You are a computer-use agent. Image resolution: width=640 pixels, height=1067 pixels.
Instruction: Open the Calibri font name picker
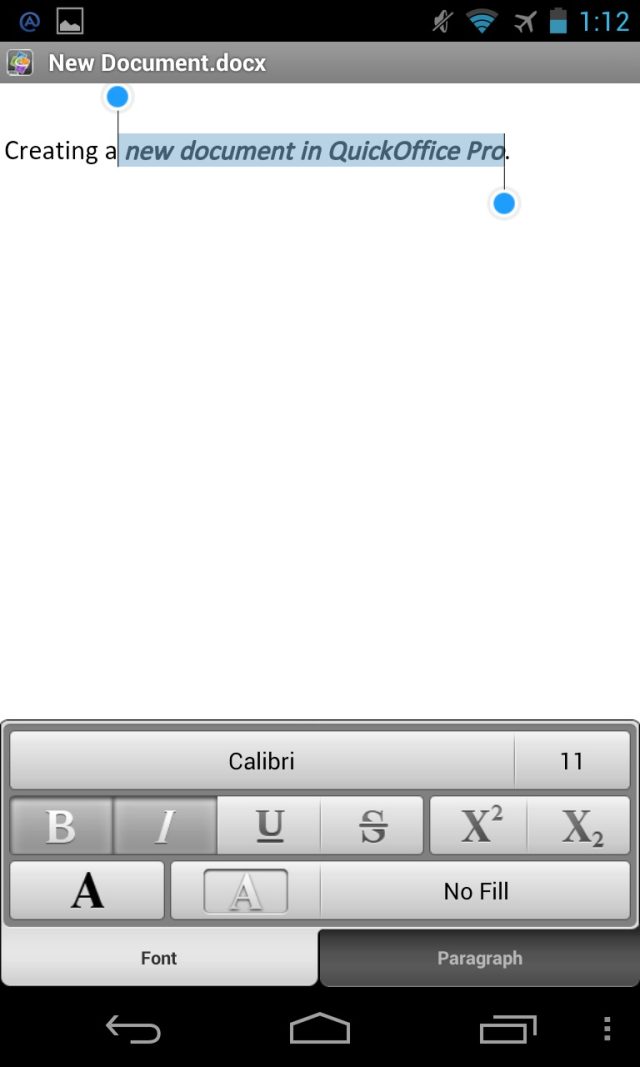[x=261, y=761]
